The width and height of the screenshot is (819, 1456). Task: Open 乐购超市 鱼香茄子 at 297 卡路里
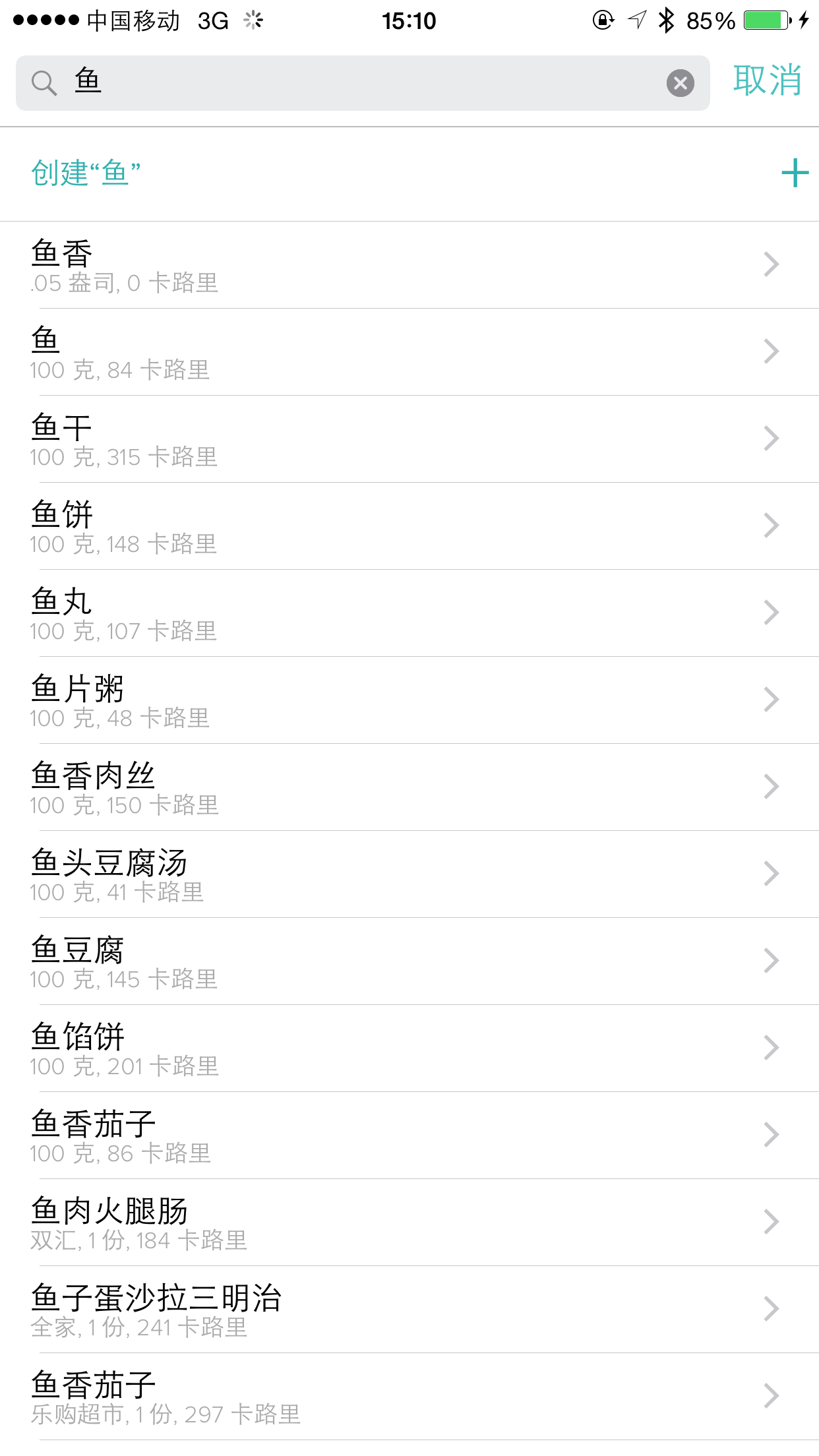(409, 1397)
